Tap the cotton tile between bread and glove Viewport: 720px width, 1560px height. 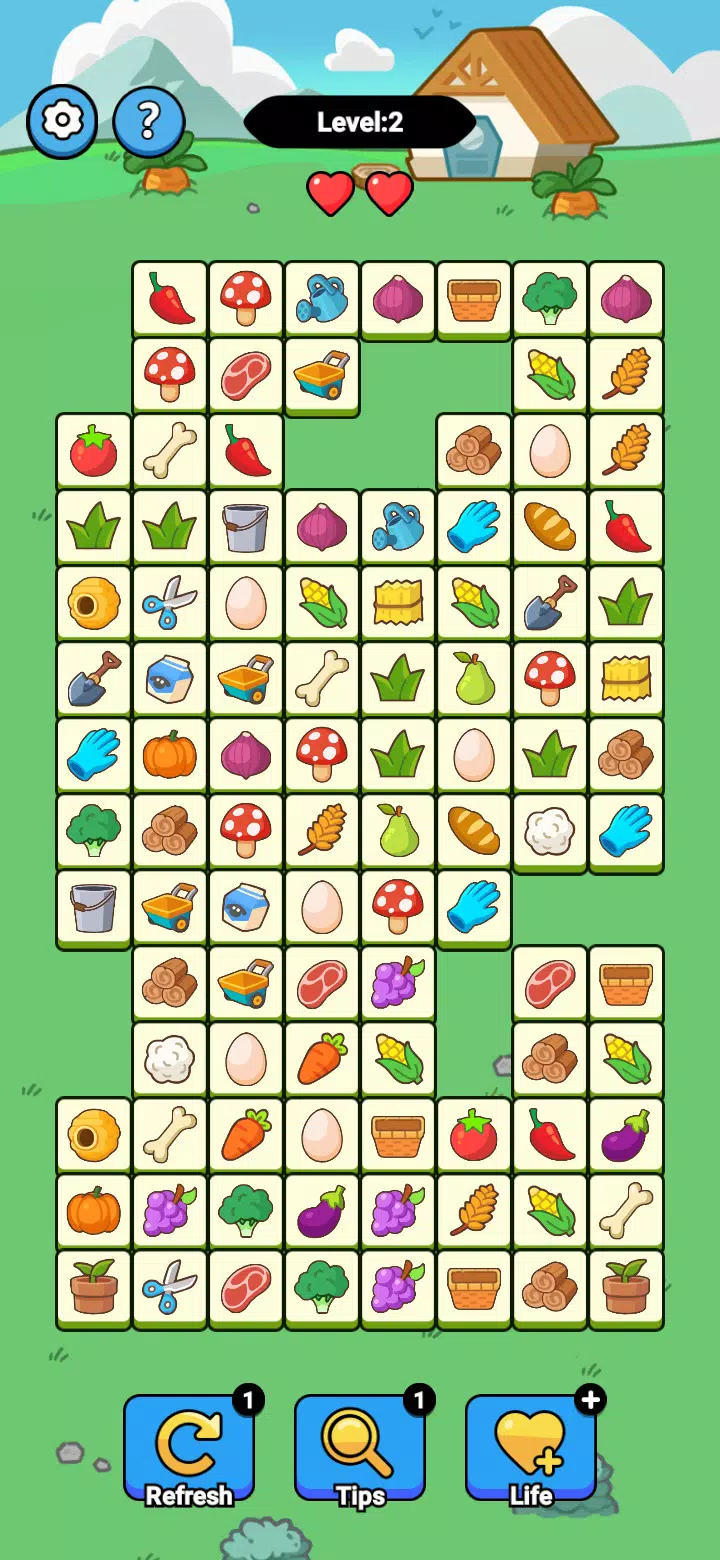coord(550,830)
